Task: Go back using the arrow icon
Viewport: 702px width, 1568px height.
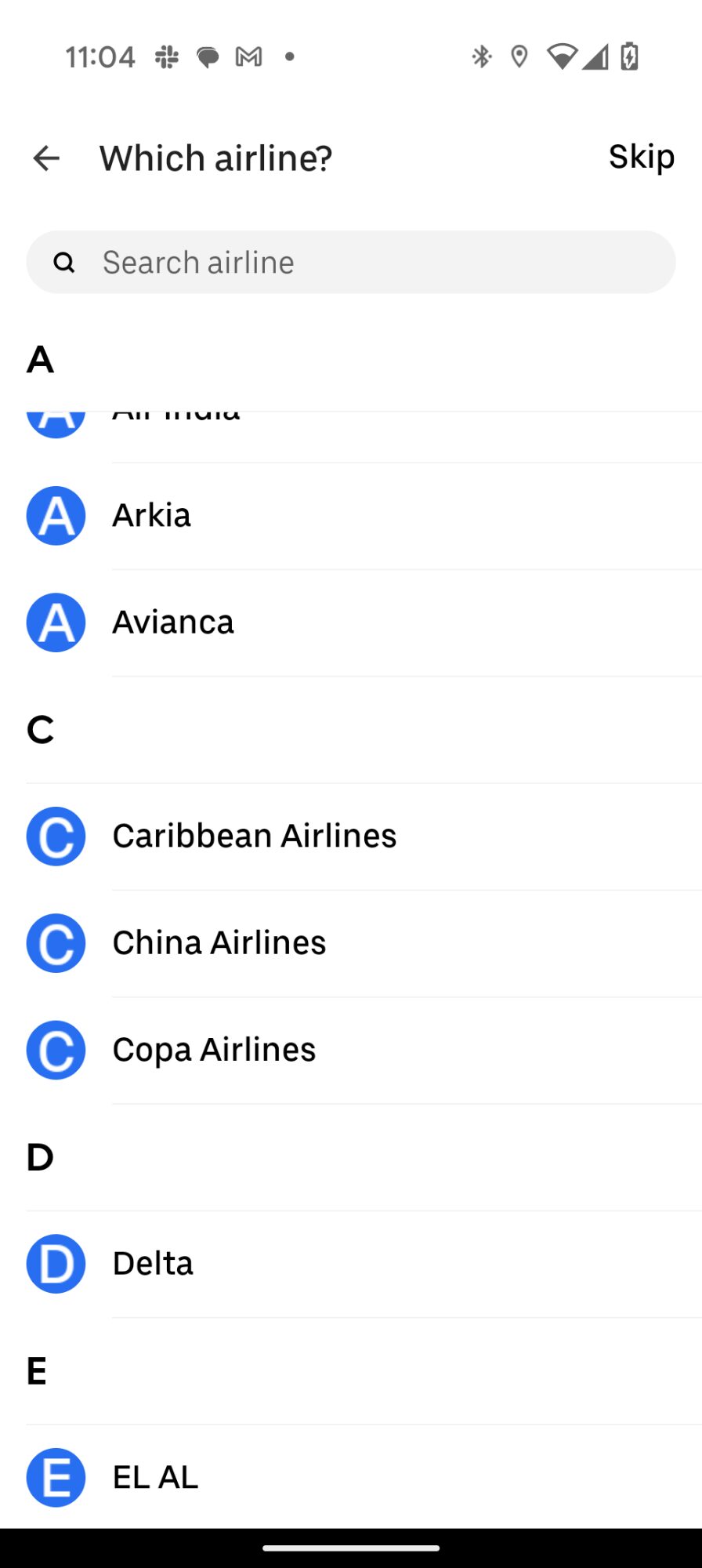Action: [46, 158]
